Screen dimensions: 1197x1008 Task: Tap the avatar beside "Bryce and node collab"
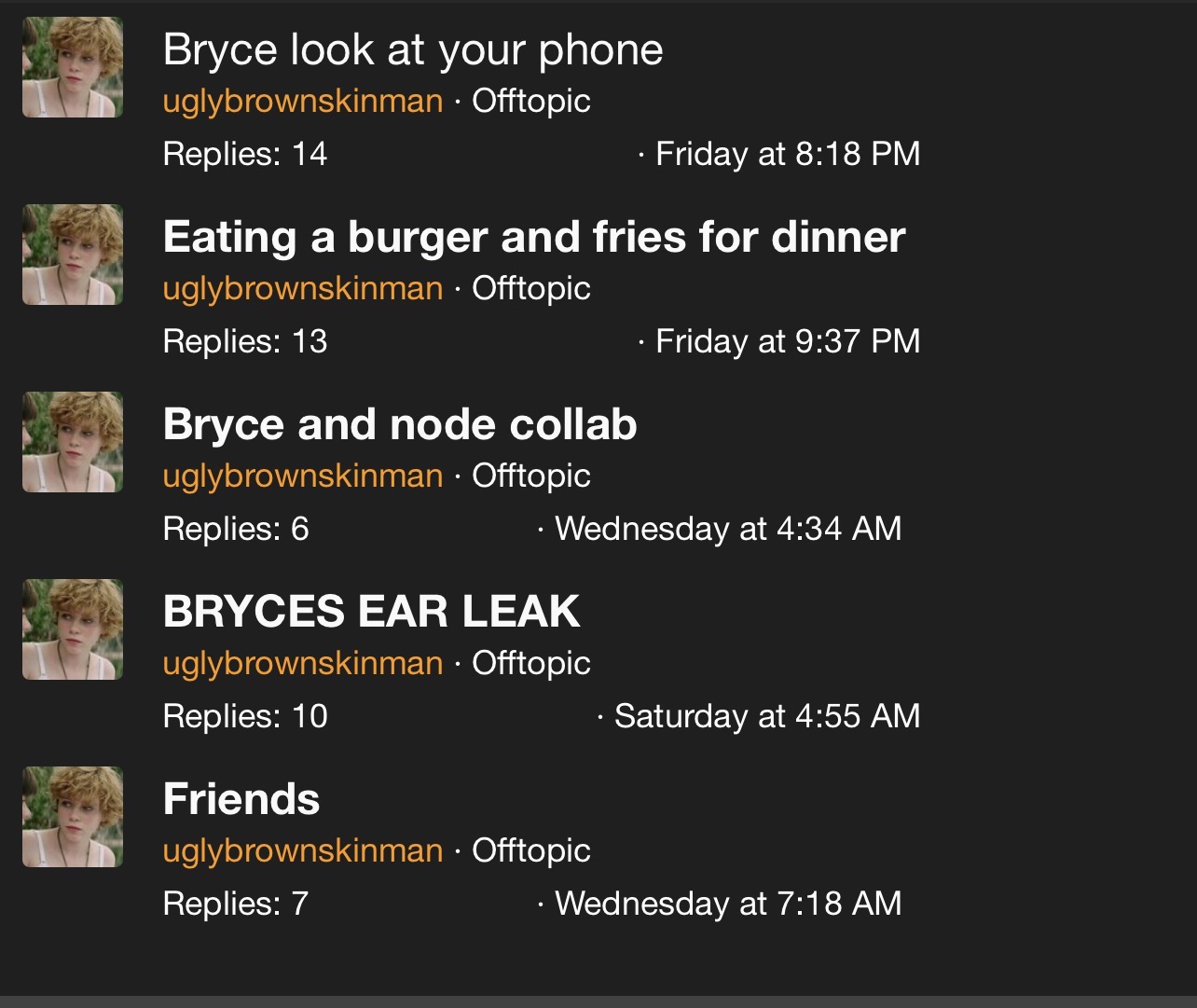tap(73, 442)
